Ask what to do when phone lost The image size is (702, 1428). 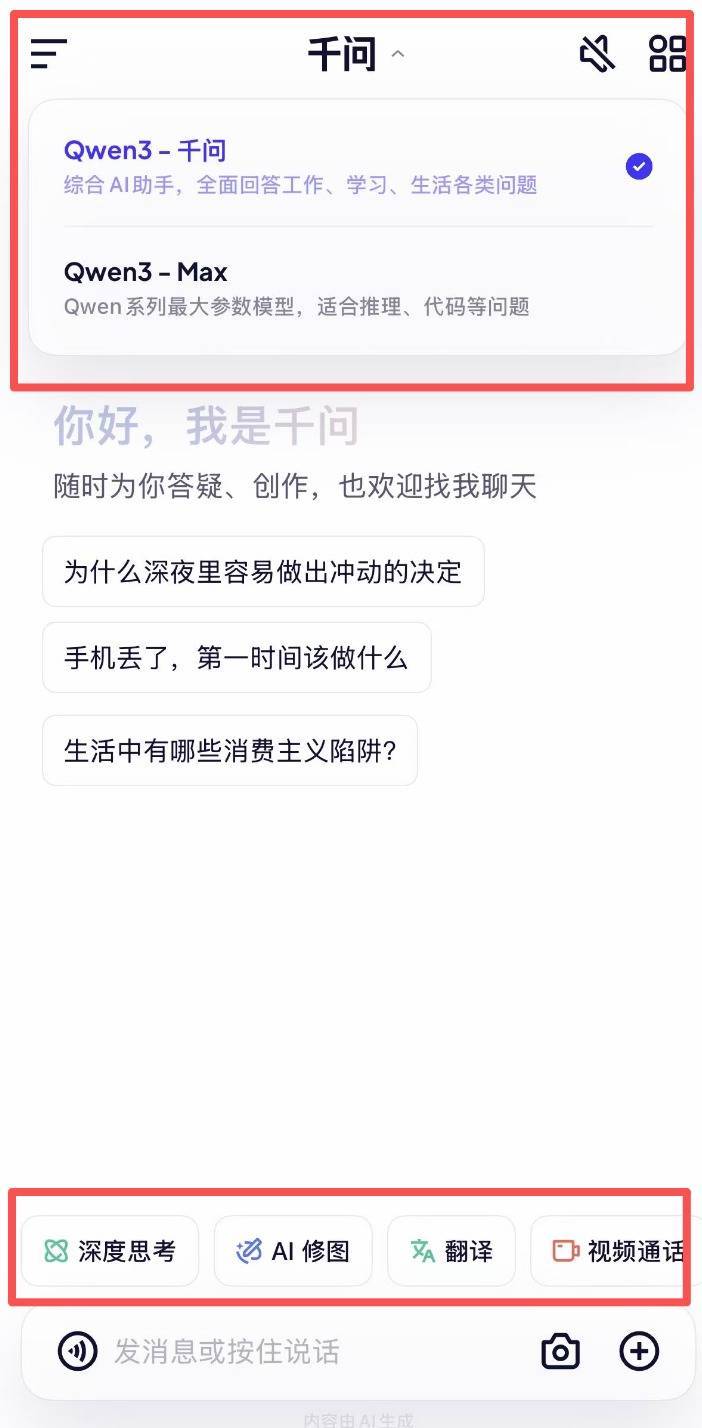[x=236, y=658]
